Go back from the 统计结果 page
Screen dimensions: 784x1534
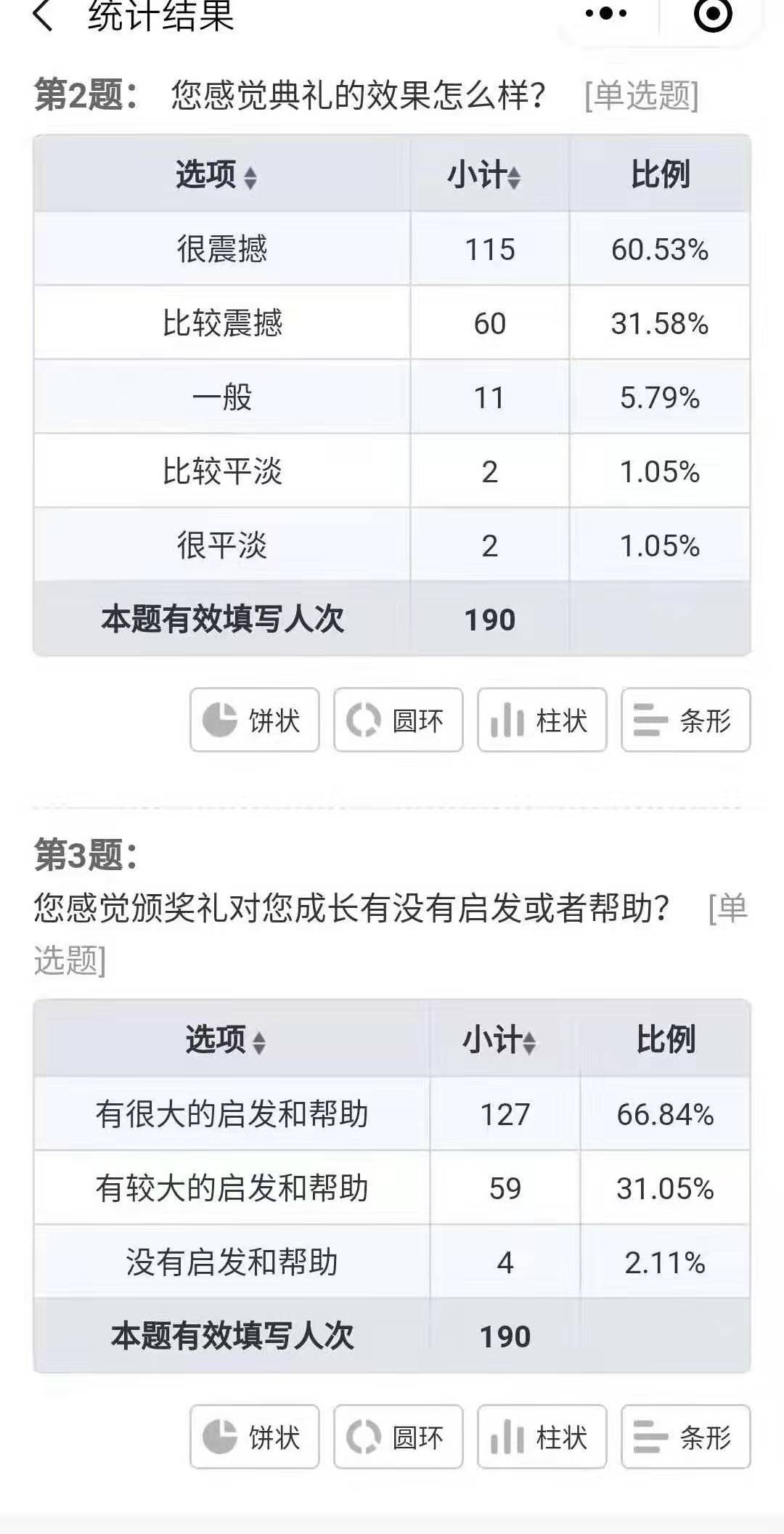pos(43,15)
